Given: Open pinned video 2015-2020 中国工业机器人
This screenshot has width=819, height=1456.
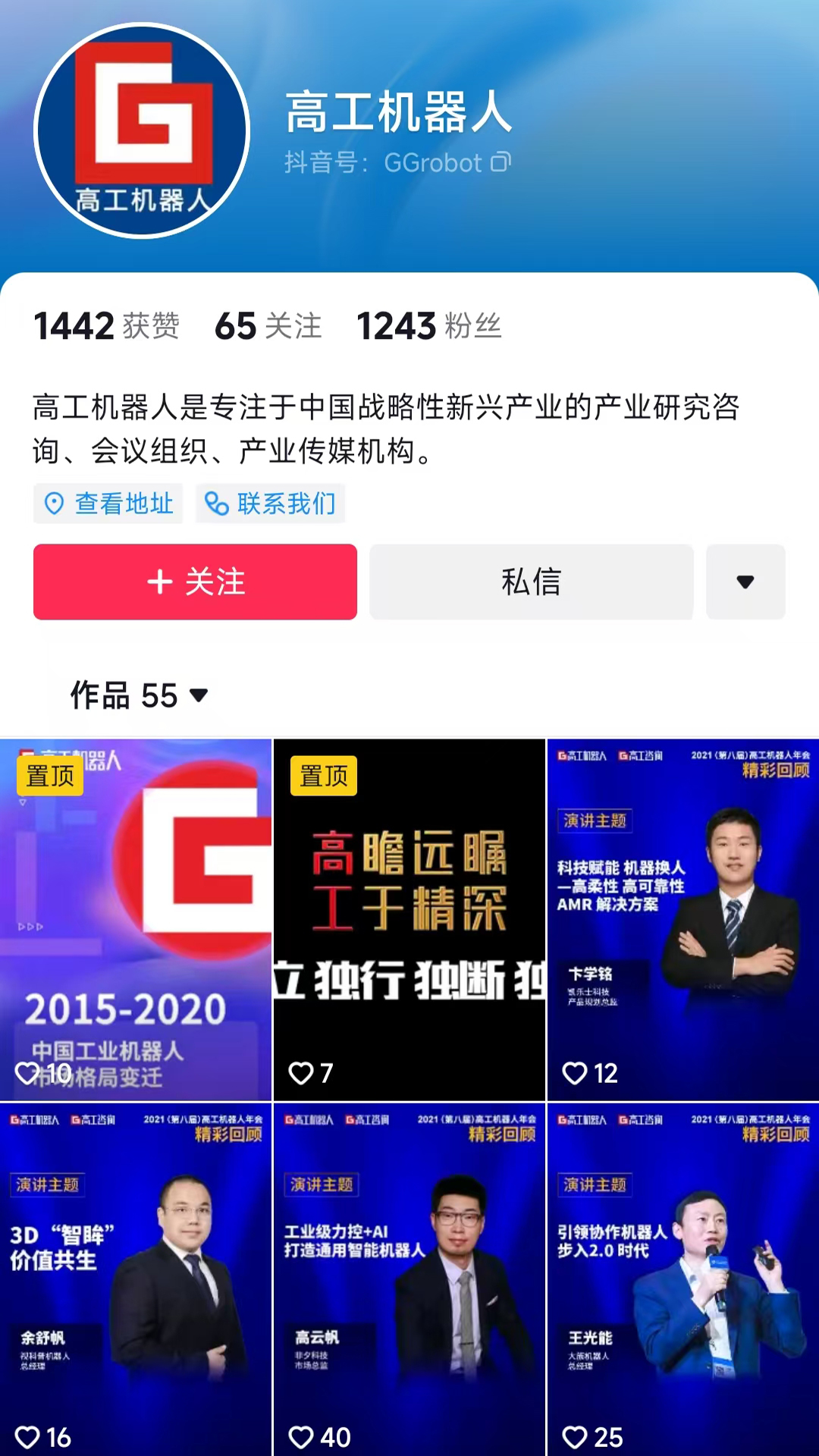Looking at the screenshot, I should coord(136,919).
